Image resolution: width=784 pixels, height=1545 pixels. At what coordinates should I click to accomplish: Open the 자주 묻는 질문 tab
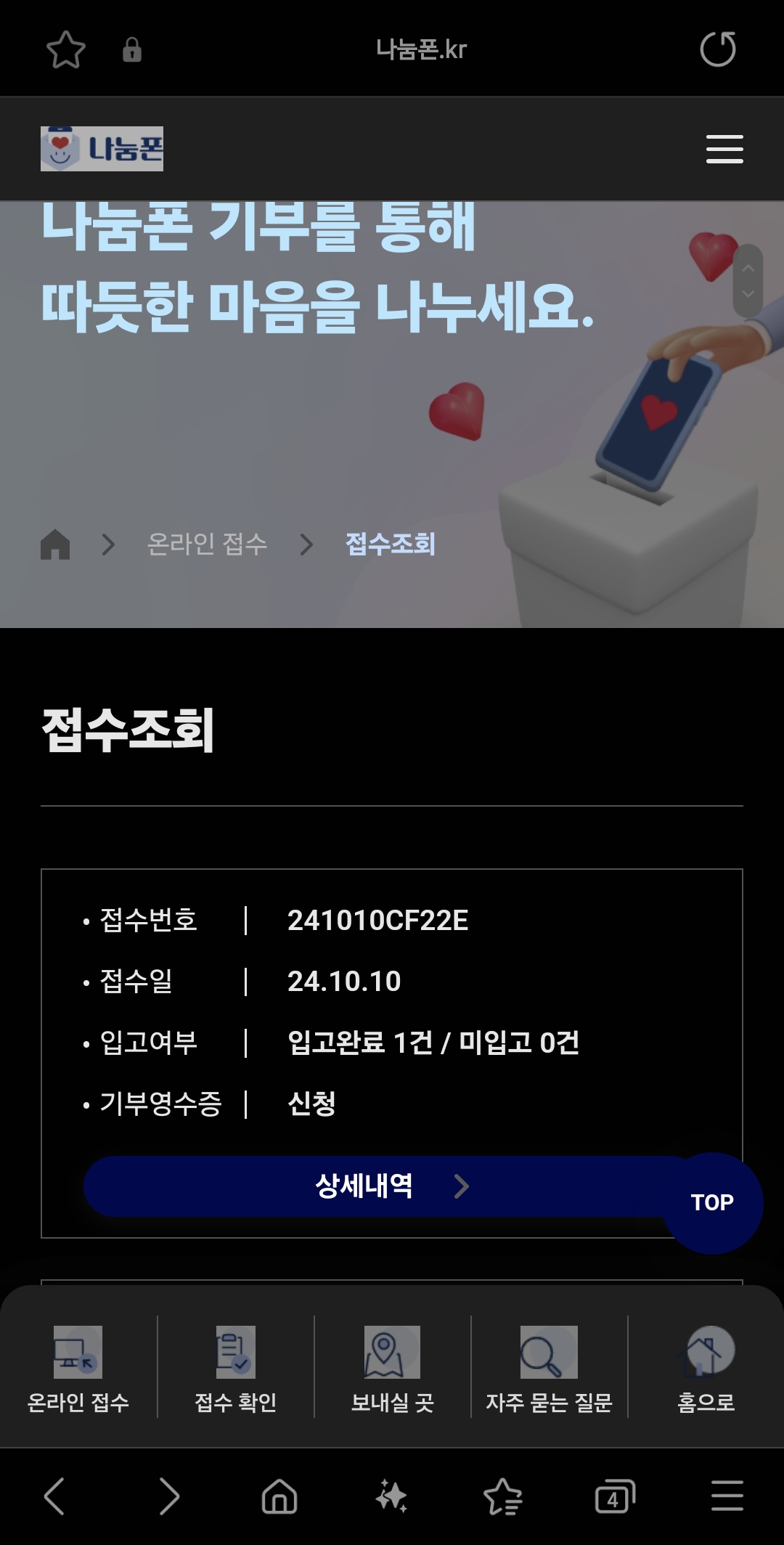549,1369
